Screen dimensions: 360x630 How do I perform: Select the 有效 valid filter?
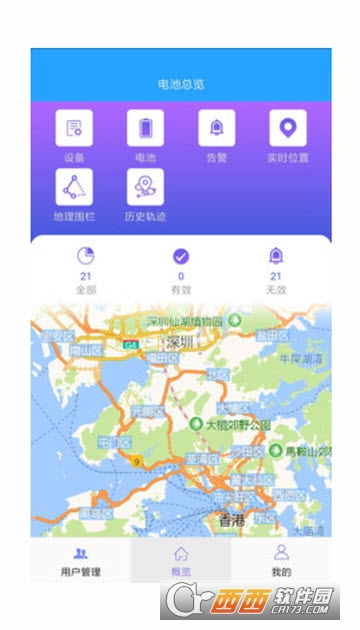181,271
